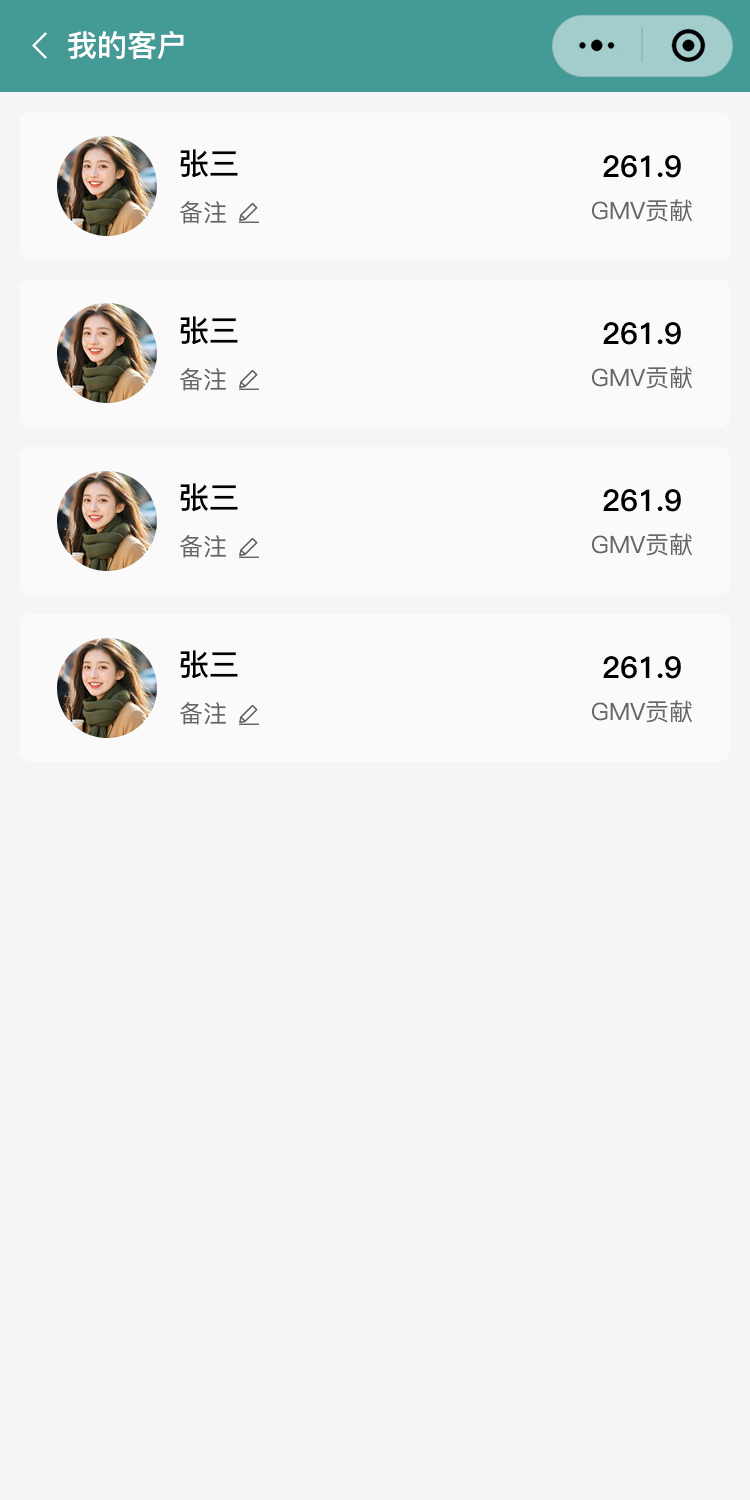Edit the 备注 of the last 张三
Viewport: 750px width, 1500px height.
(x=249, y=714)
